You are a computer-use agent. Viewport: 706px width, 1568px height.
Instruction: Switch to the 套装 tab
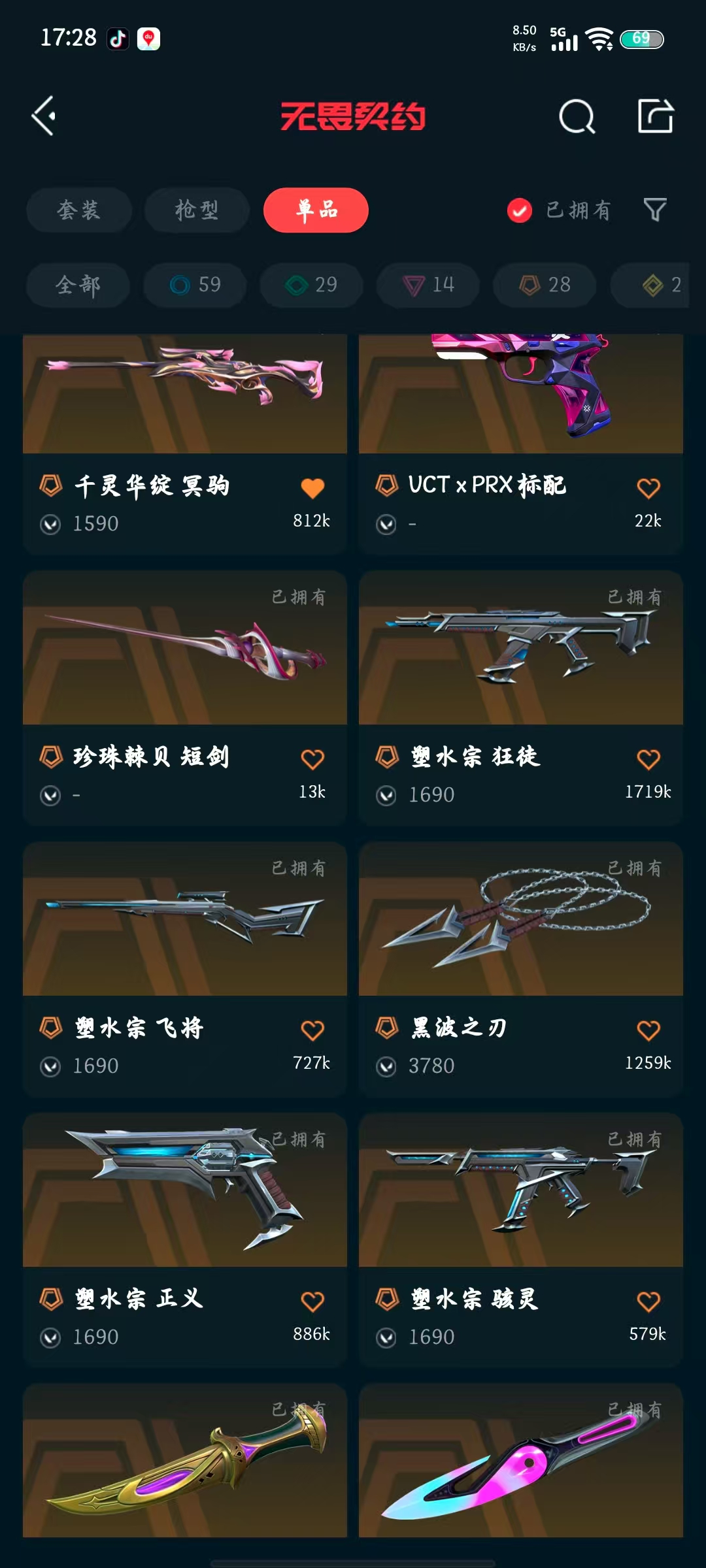(79, 210)
